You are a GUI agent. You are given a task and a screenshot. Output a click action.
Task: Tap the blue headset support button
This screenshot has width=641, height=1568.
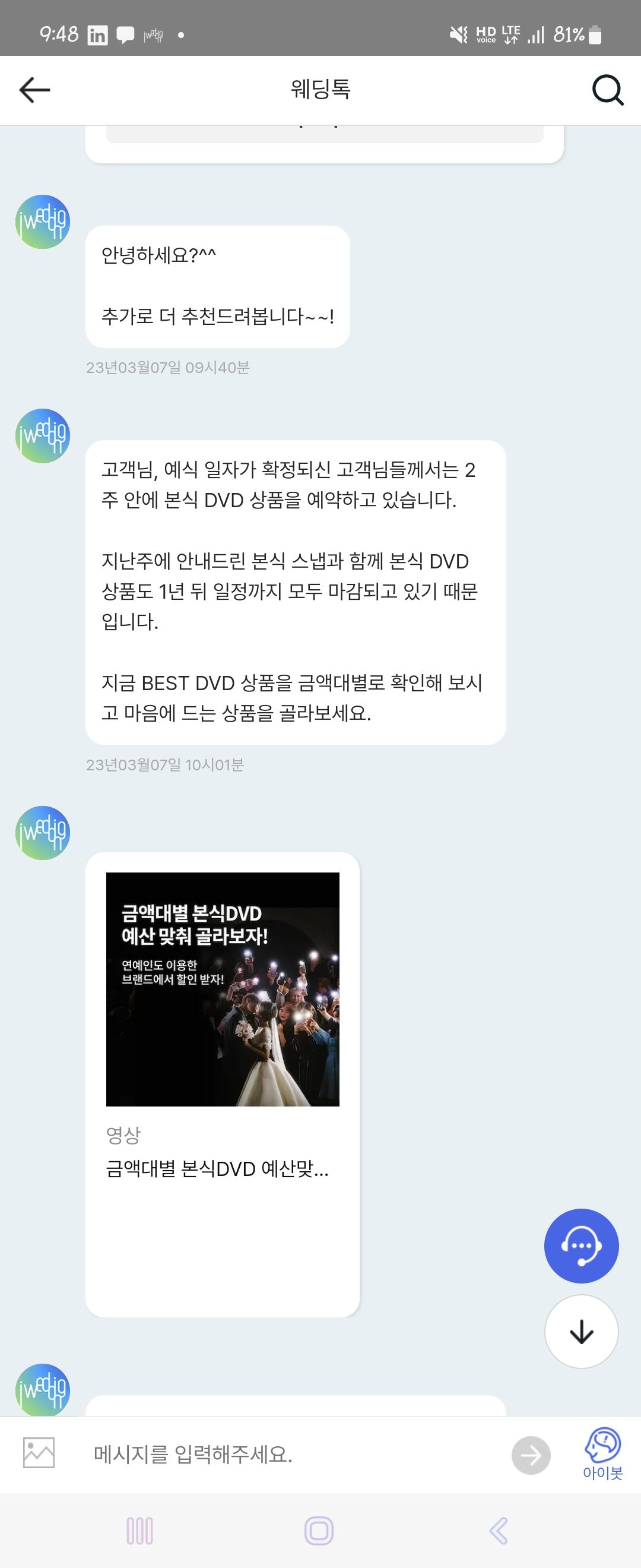[x=581, y=1246]
